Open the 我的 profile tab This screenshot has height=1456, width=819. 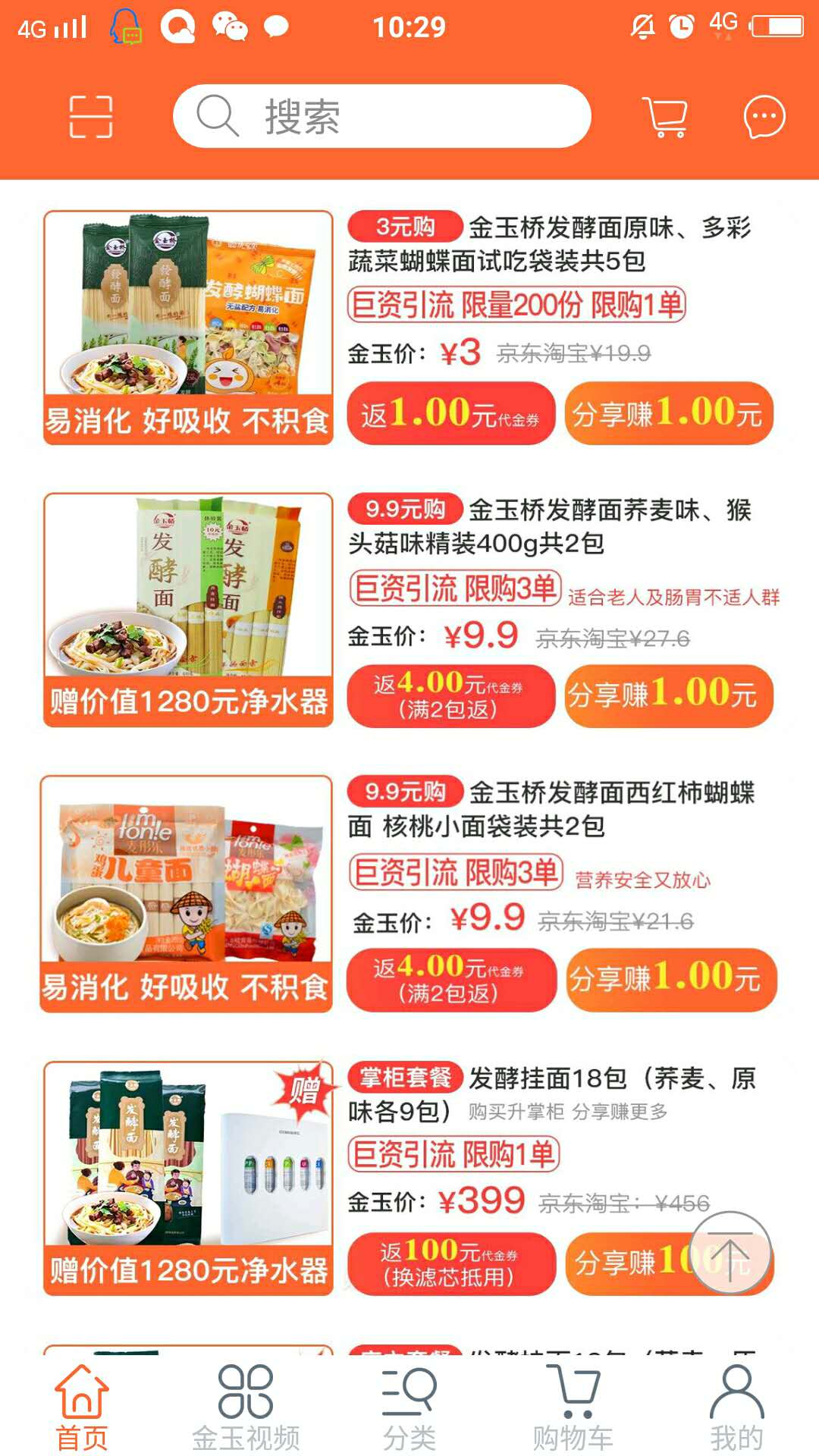click(x=736, y=1407)
